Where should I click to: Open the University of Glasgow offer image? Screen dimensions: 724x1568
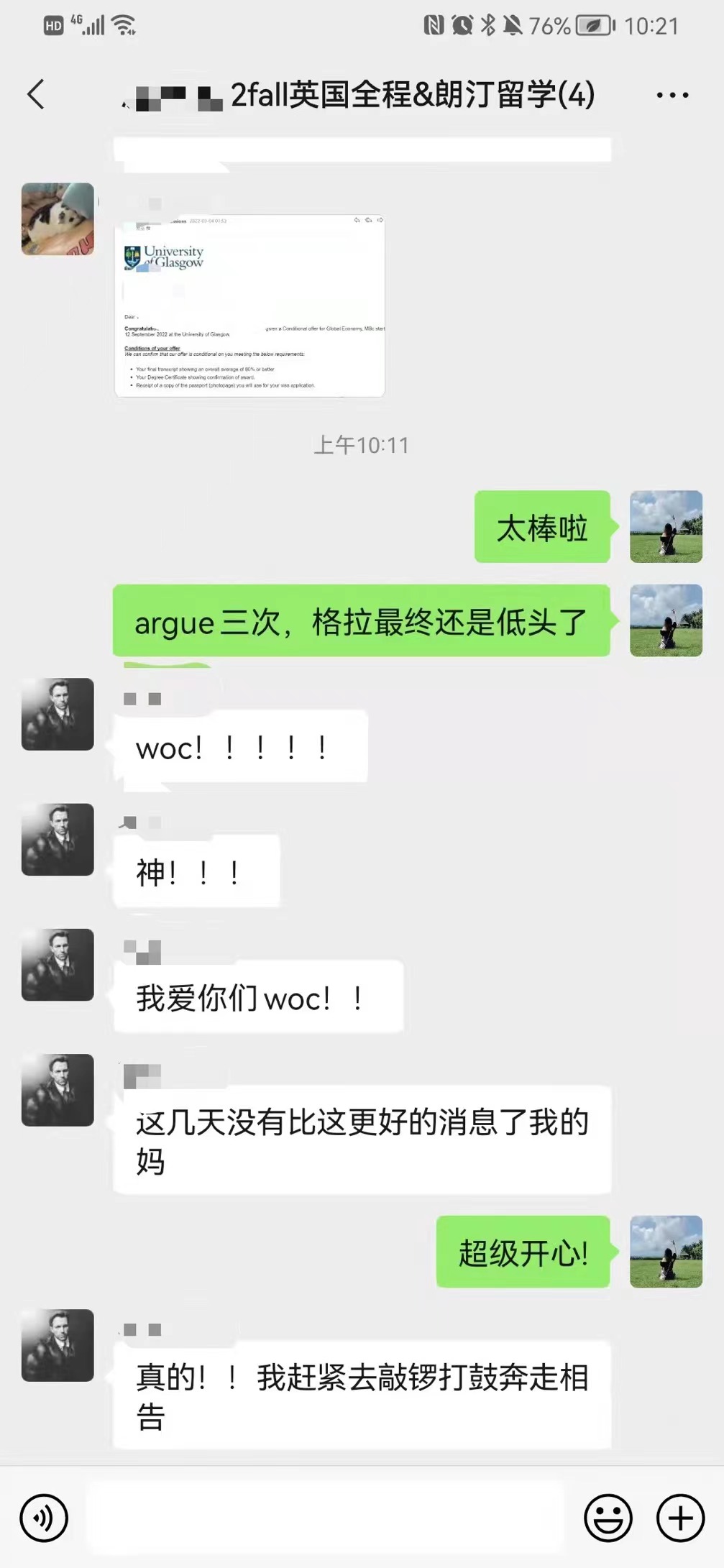pyautogui.click(x=249, y=306)
